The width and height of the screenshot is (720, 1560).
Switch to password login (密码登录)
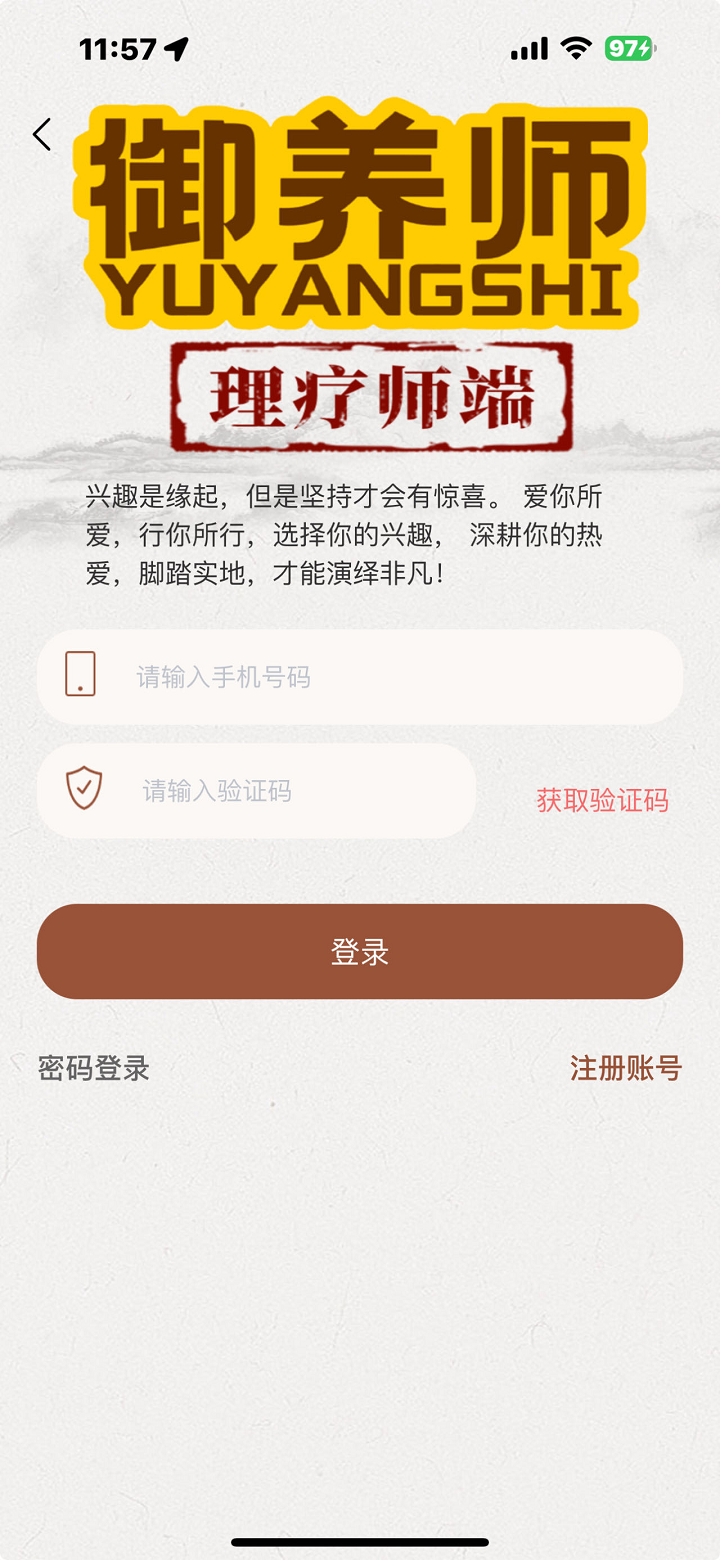click(94, 1068)
